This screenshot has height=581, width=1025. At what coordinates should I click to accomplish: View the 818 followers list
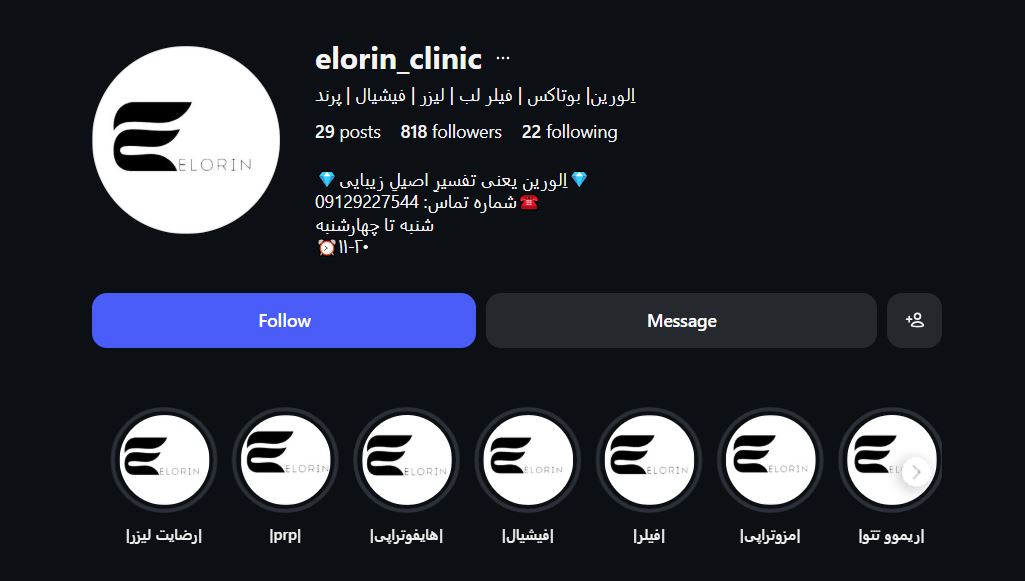pyautogui.click(x=451, y=132)
